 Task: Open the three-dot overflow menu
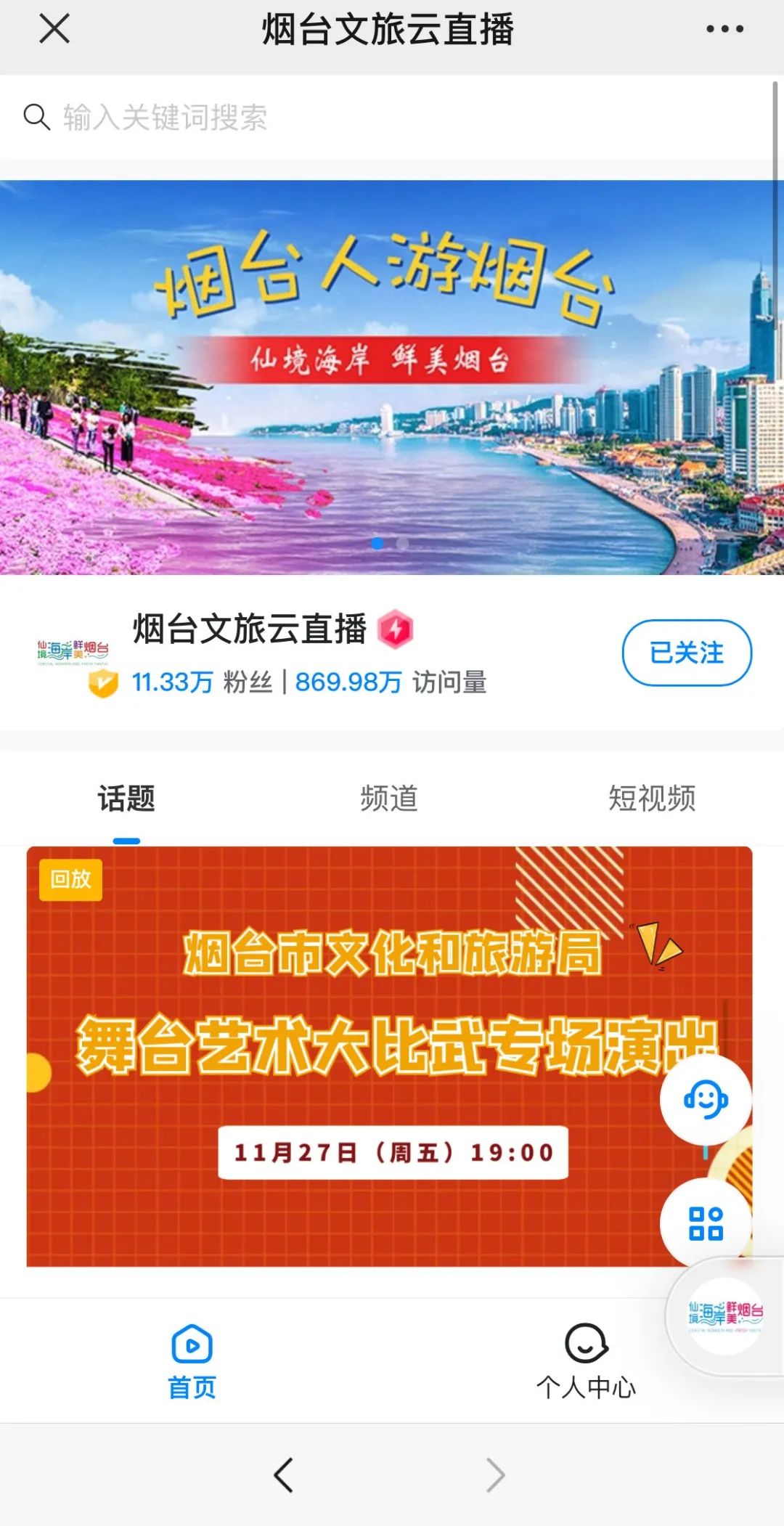point(724,30)
